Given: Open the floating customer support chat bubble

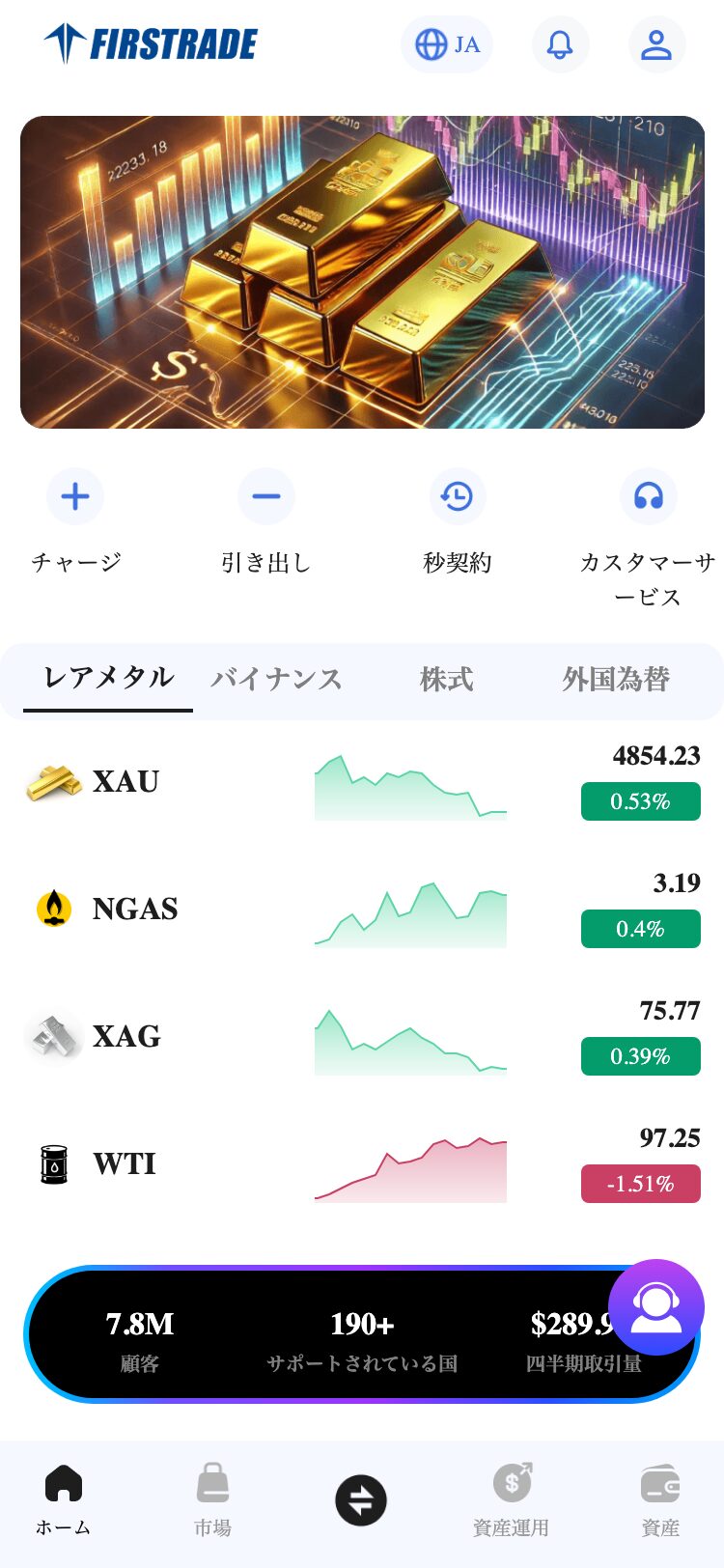Looking at the screenshot, I should [655, 1308].
